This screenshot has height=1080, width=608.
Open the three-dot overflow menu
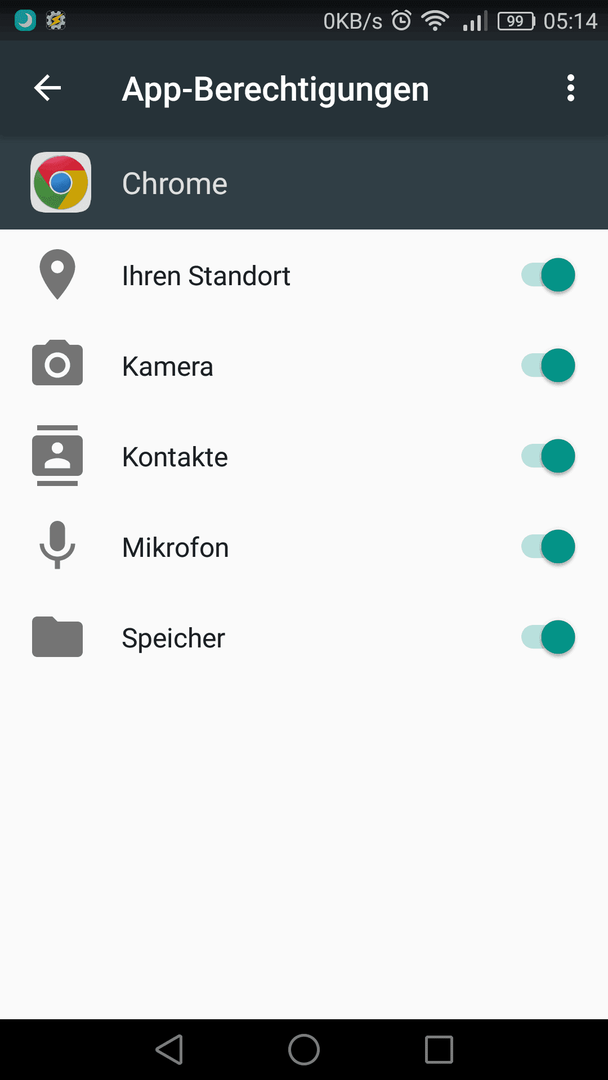pyautogui.click(x=570, y=88)
